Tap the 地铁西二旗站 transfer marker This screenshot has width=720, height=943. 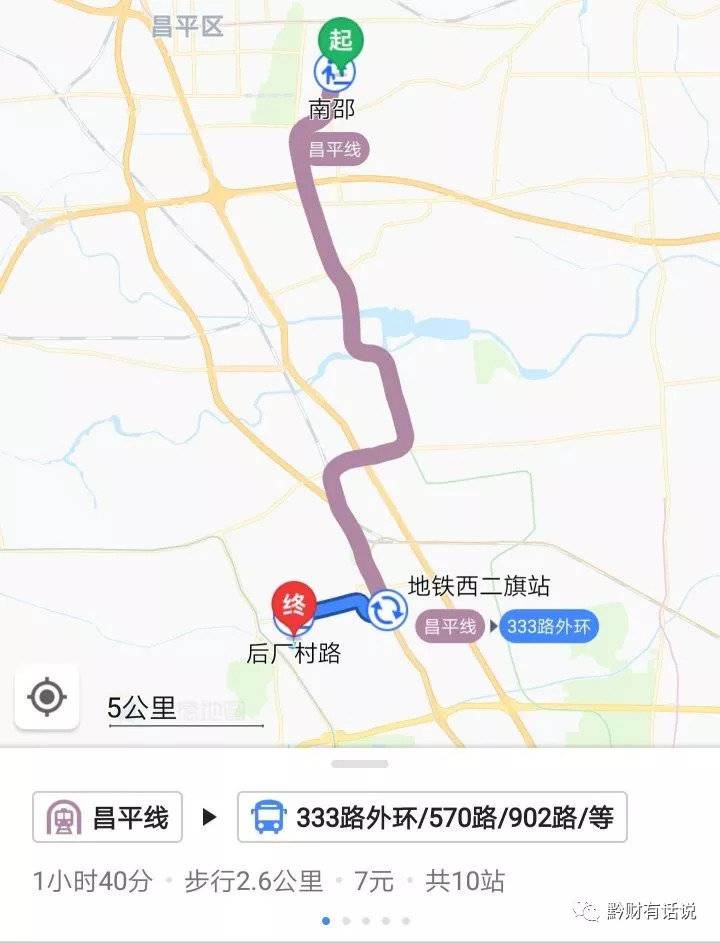point(386,610)
